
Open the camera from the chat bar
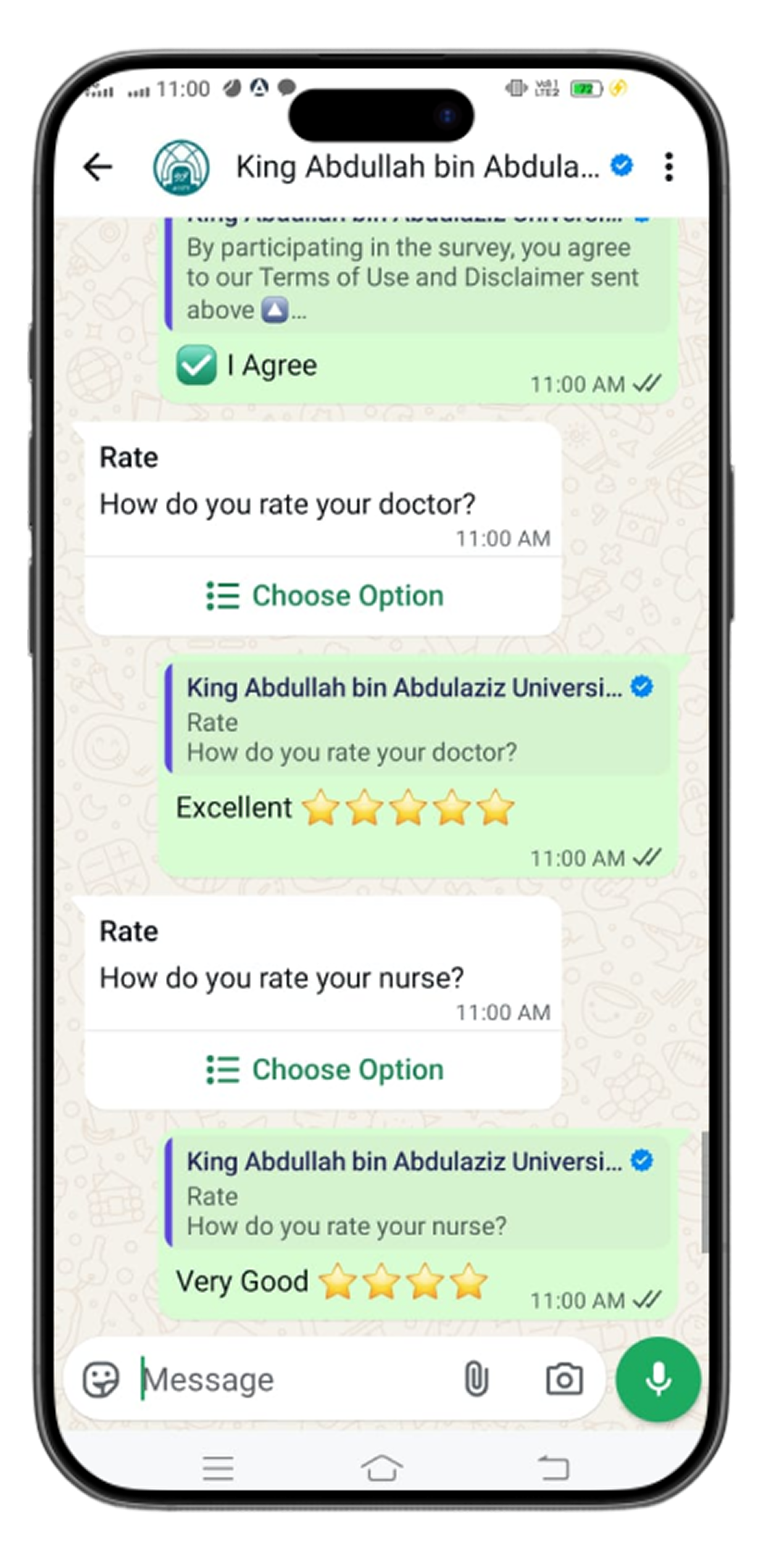pyautogui.click(x=564, y=1380)
